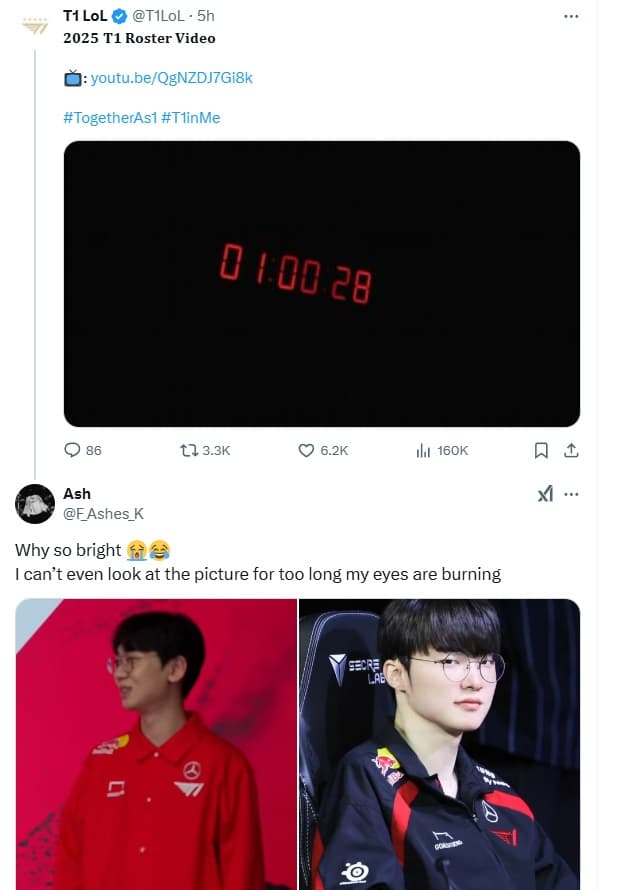Open the #T1inMe hashtag
This screenshot has height=890, width=626.
190,117
